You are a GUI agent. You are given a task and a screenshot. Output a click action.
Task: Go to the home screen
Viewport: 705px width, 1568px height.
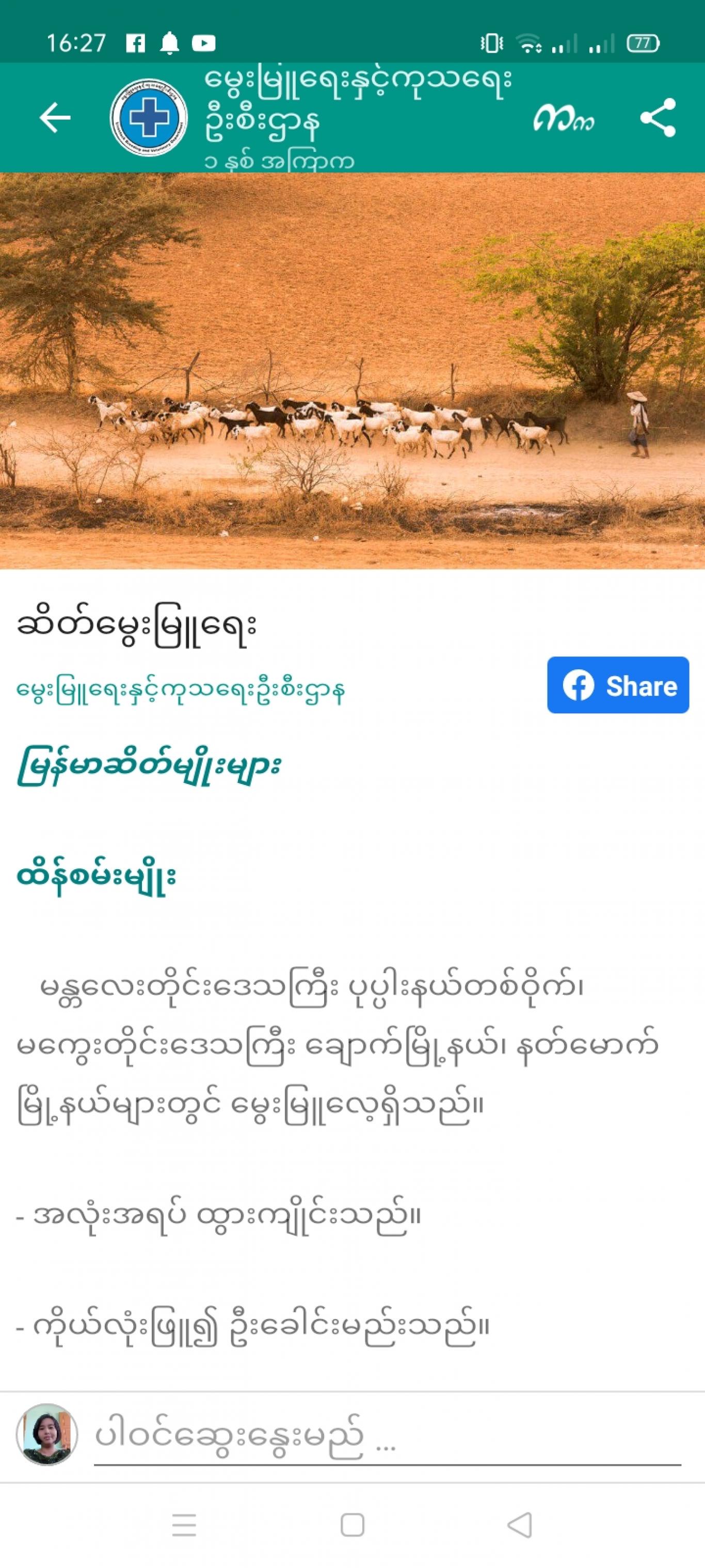click(x=352, y=1526)
